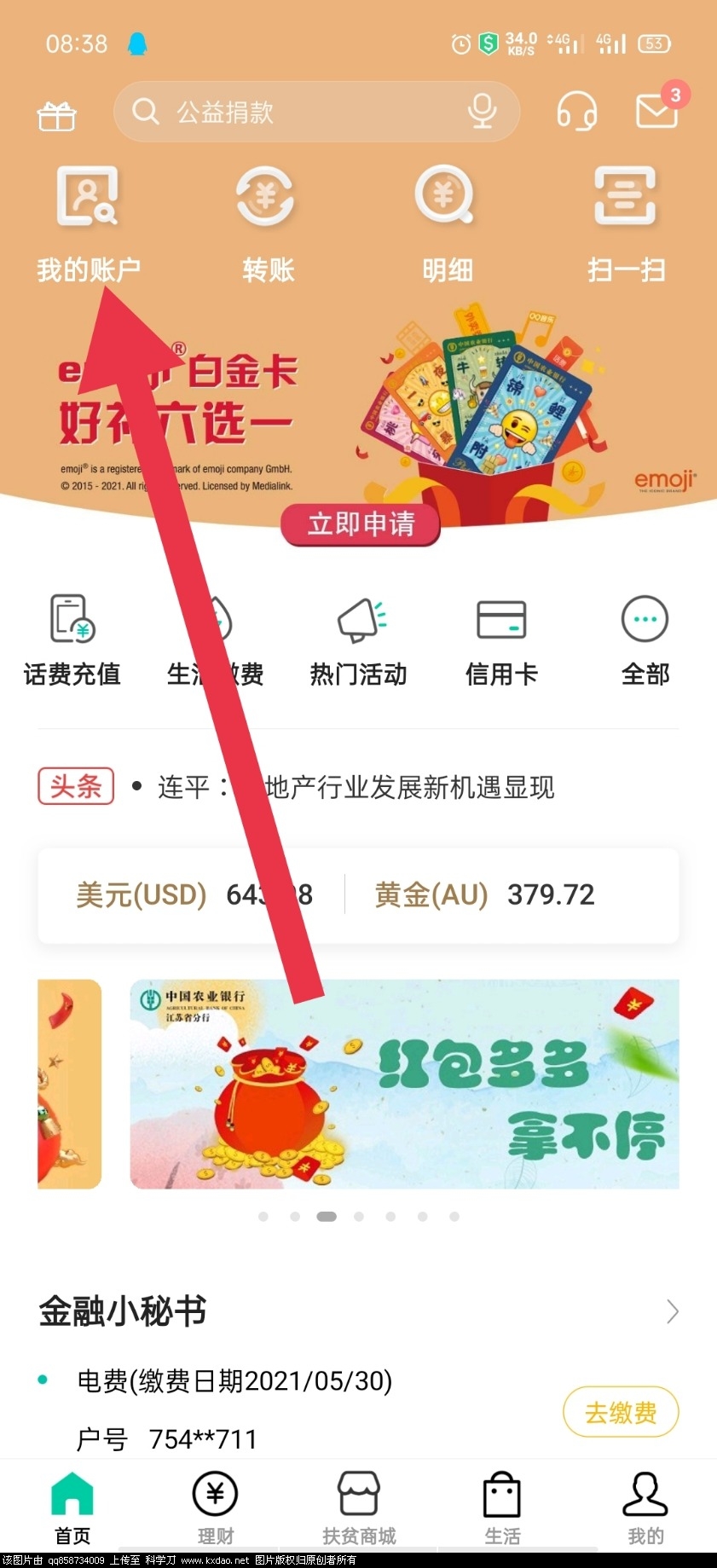Image resolution: width=717 pixels, height=1568 pixels.
Task: Start voice search with the microphone
Action: pyautogui.click(x=482, y=112)
